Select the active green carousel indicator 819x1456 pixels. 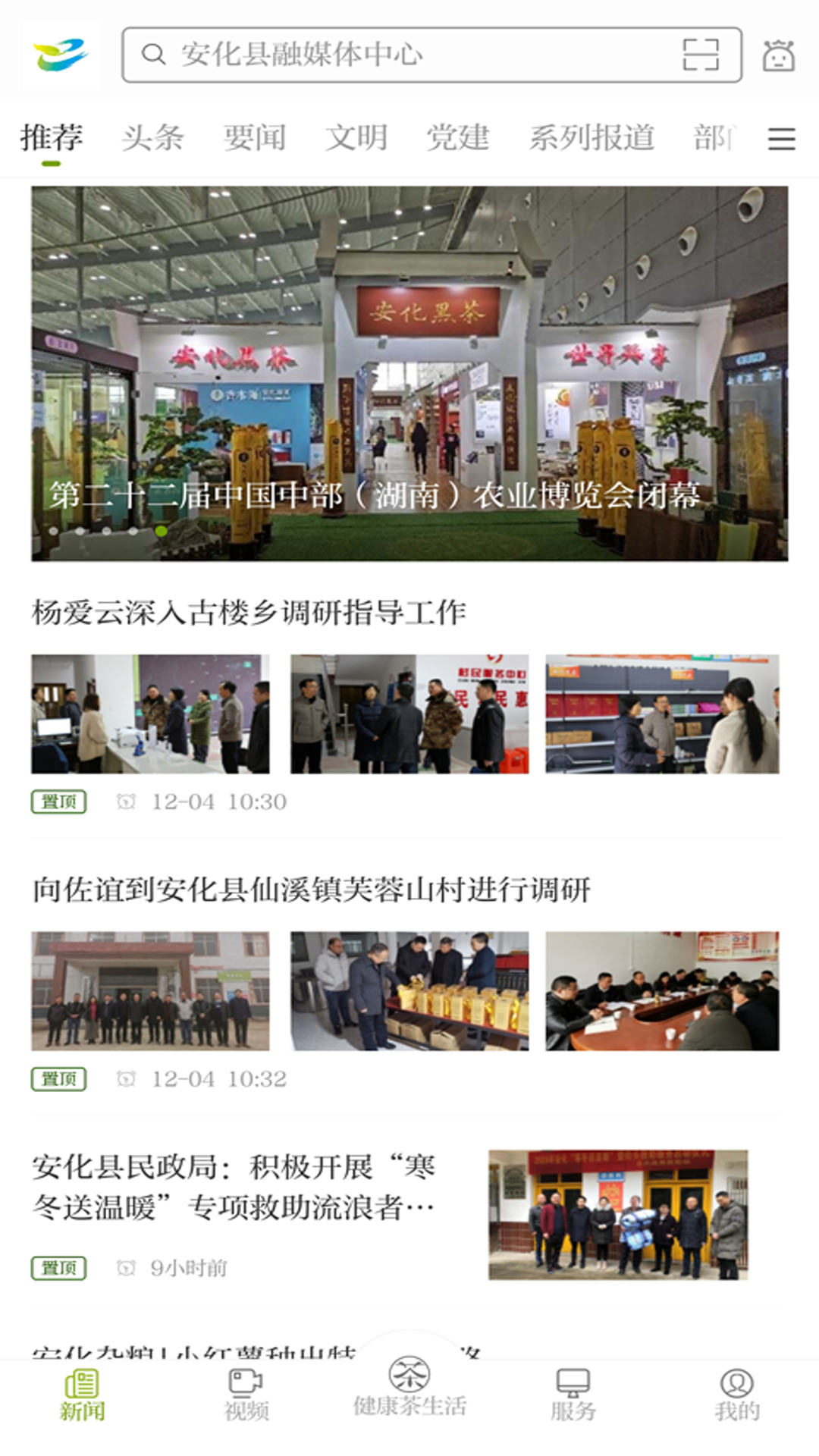click(x=160, y=532)
